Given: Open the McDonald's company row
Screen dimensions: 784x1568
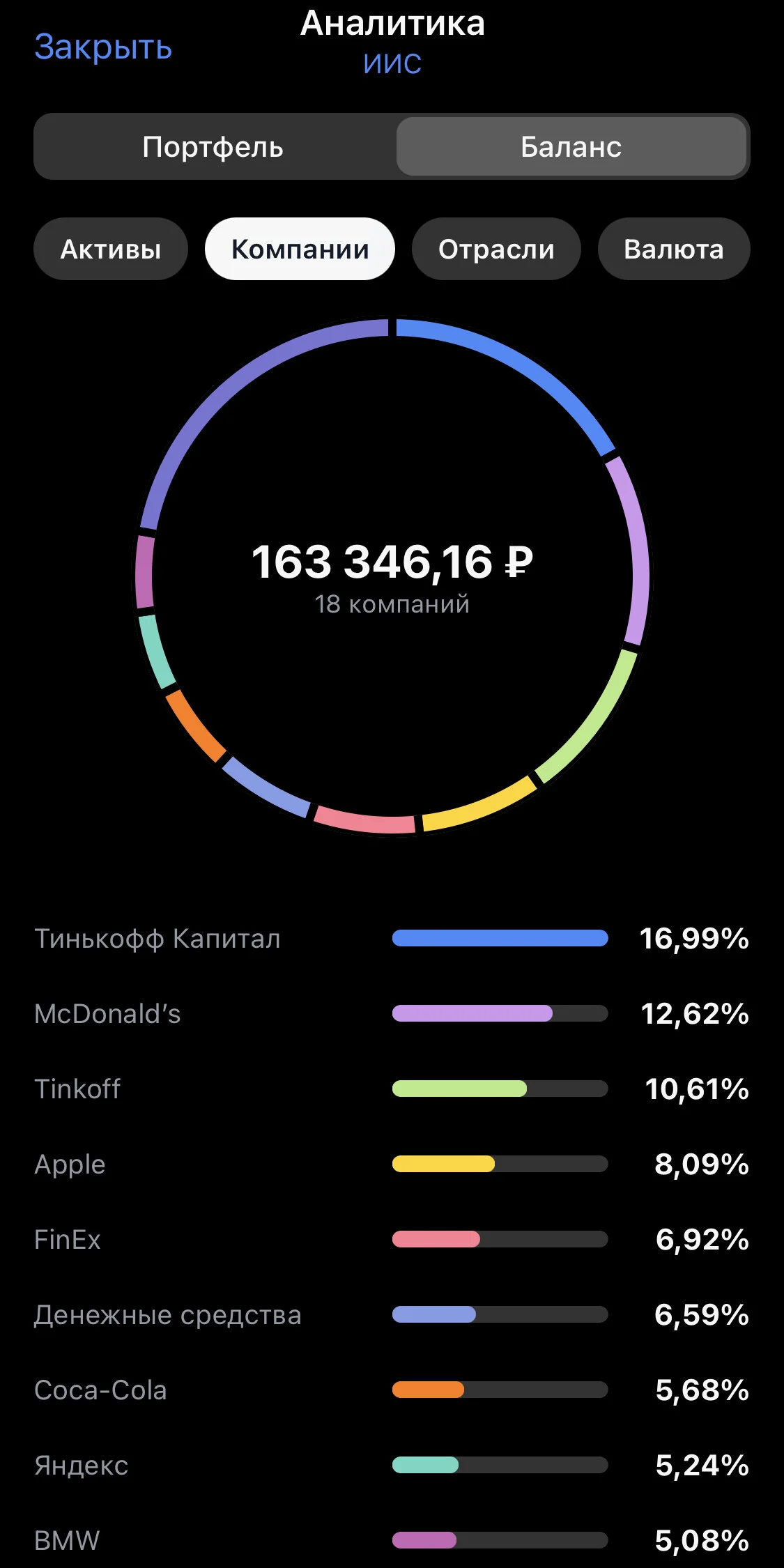Looking at the screenshot, I should [x=392, y=1013].
